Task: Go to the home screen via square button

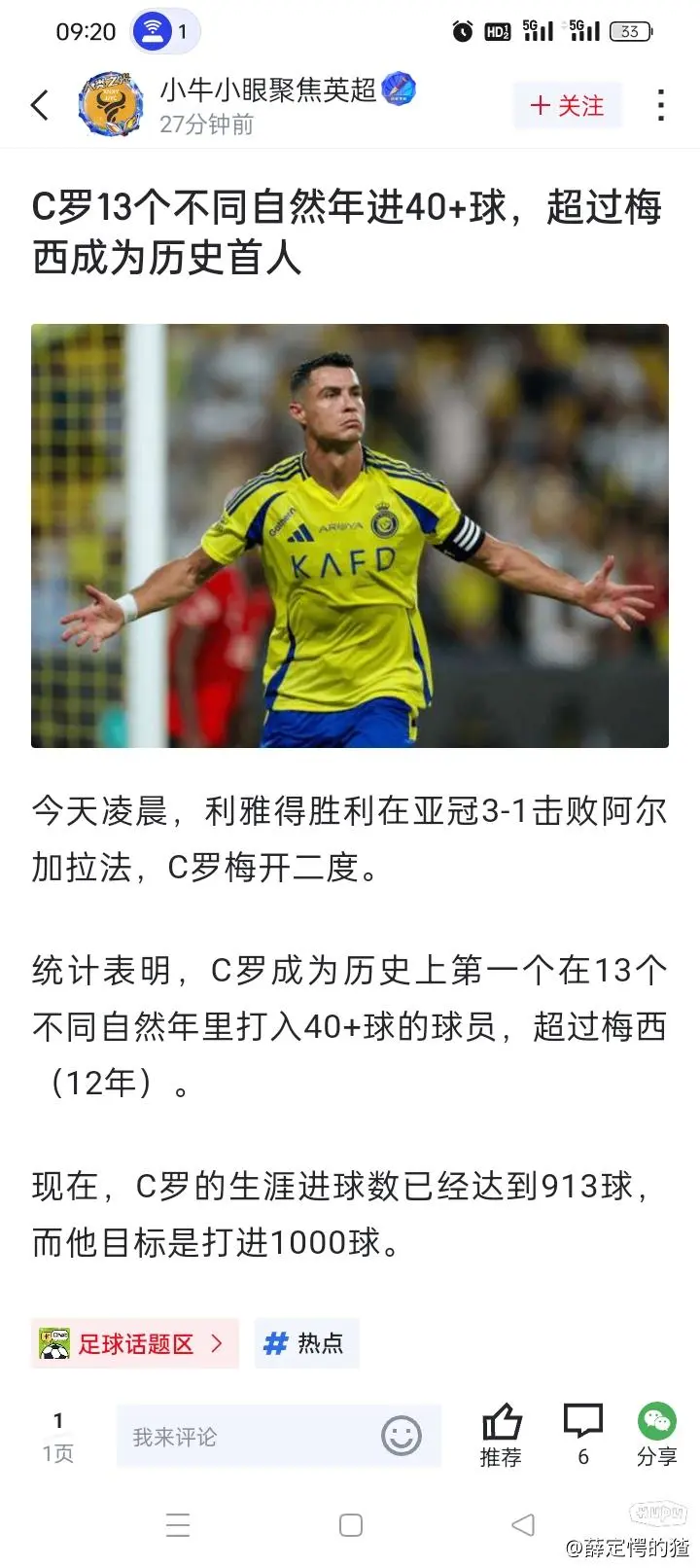Action: click(x=351, y=1524)
